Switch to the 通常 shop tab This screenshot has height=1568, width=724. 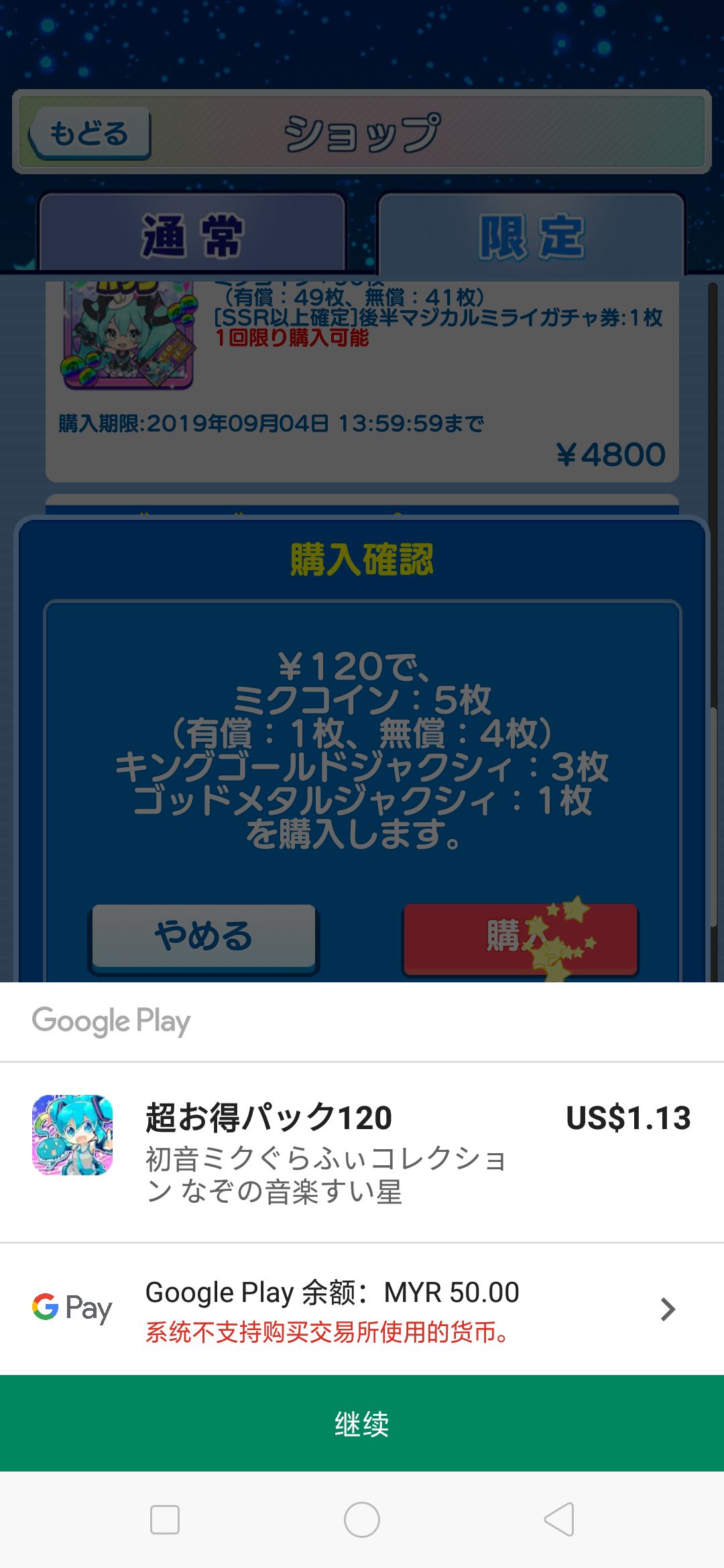(192, 235)
